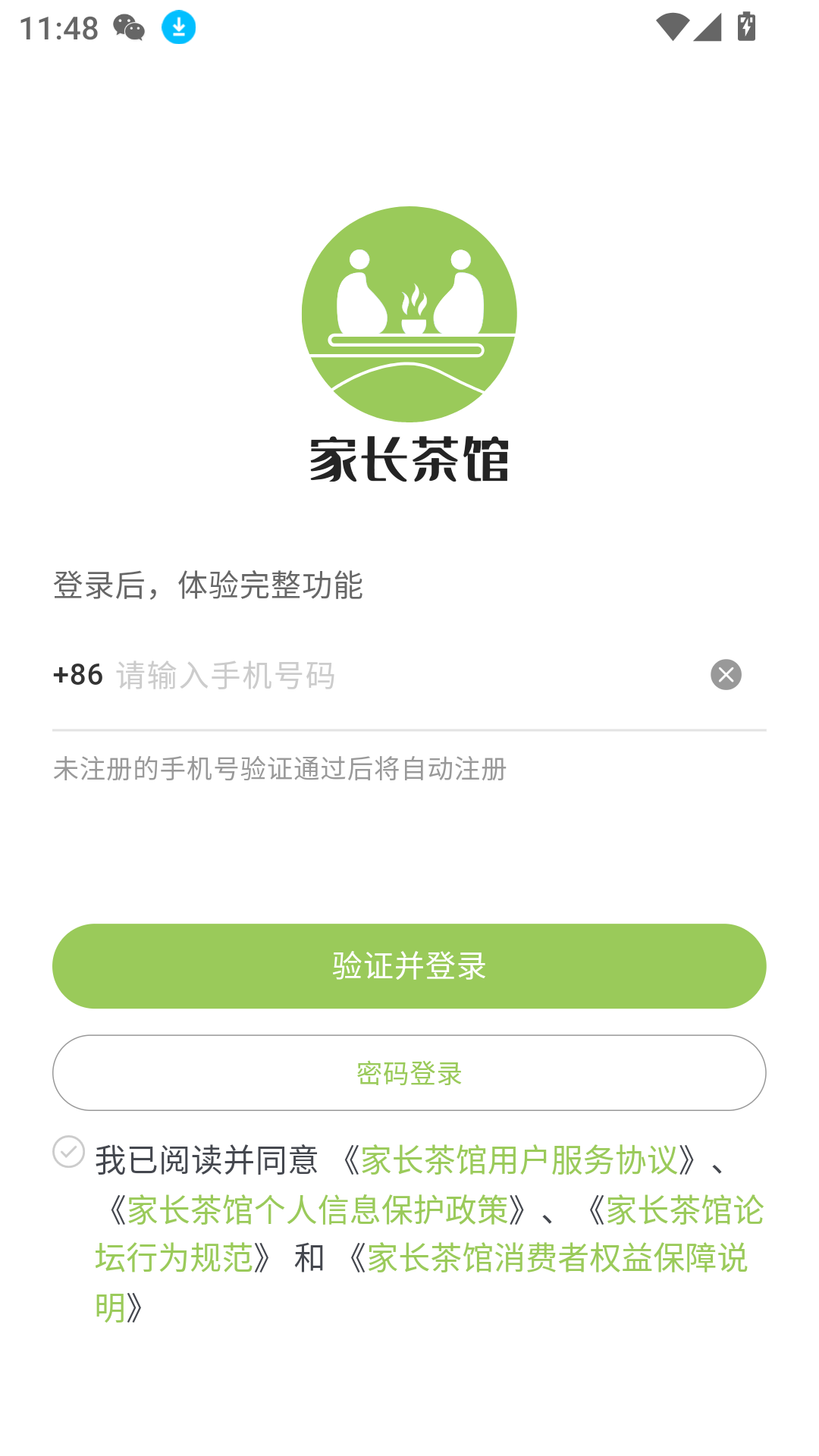Viewport: 819px width, 1456px height.
Task: Clear the phone number field
Action: [x=726, y=674]
